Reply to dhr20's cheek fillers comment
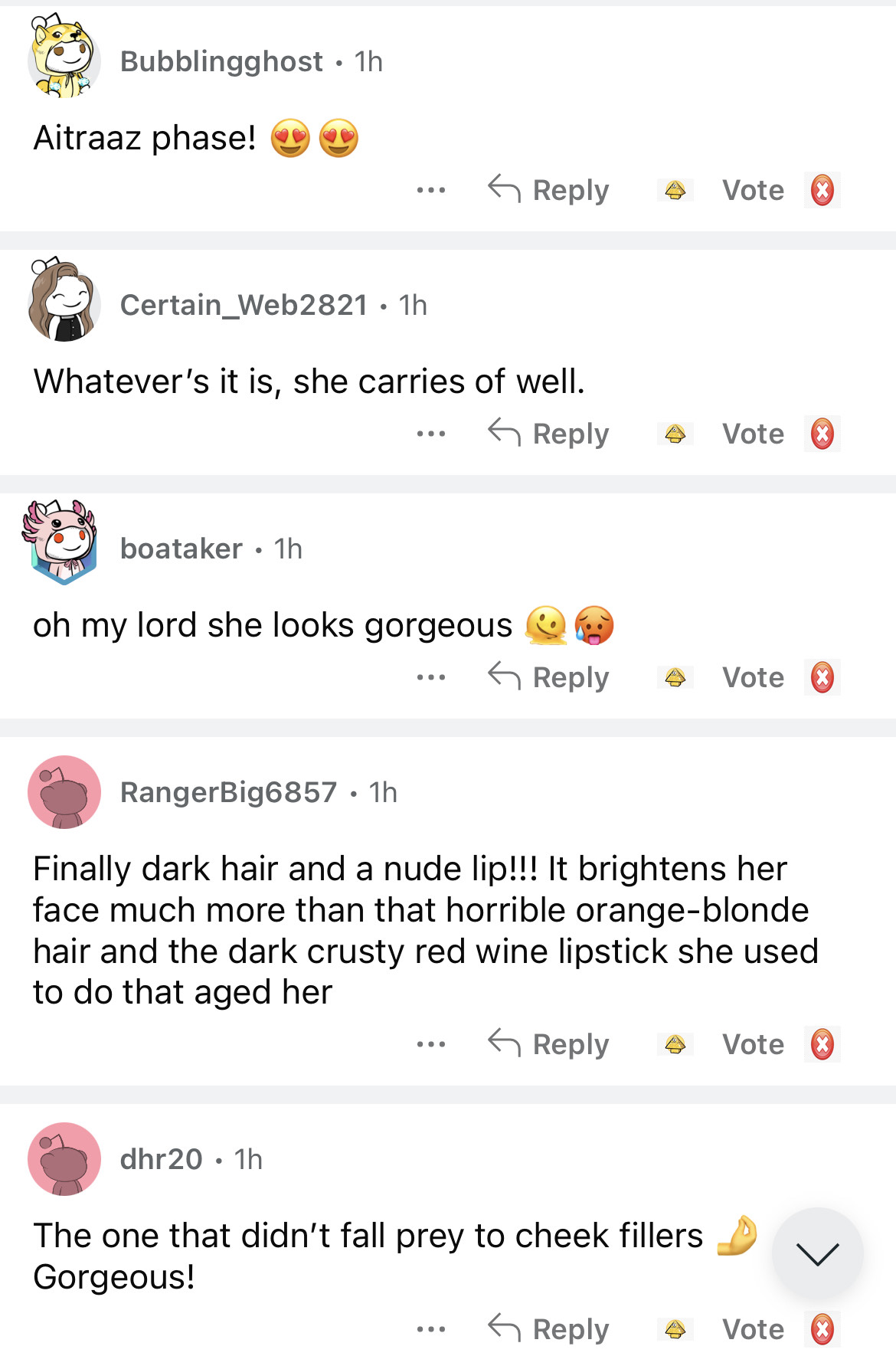Image resolution: width=896 pixels, height=1356 pixels. 549,1329
